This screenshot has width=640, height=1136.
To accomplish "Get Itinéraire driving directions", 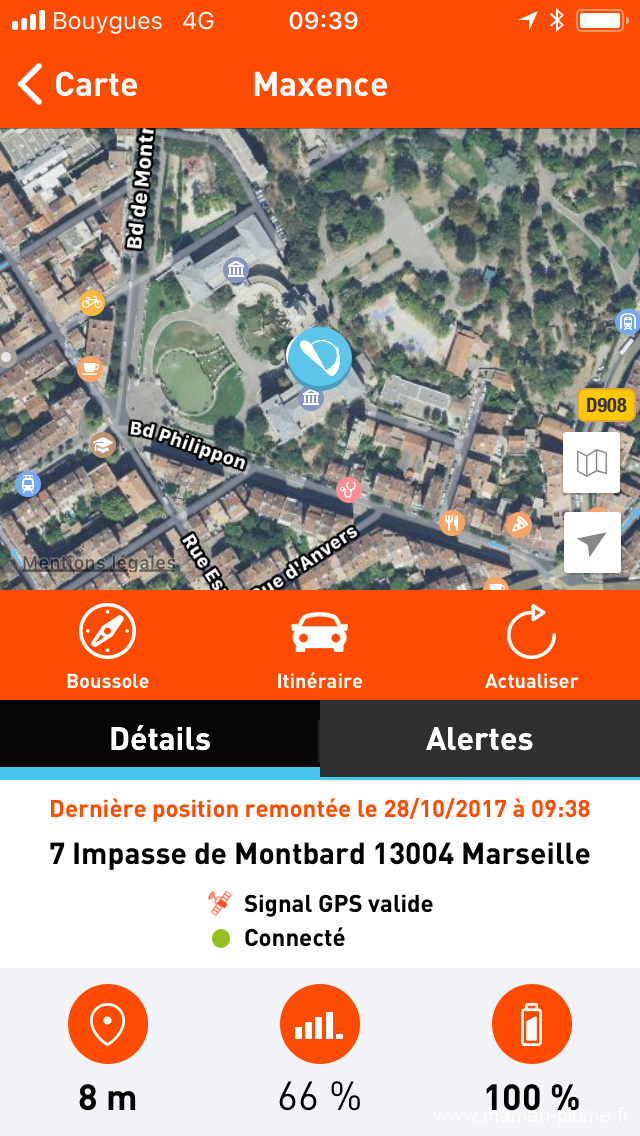I will coord(320,646).
